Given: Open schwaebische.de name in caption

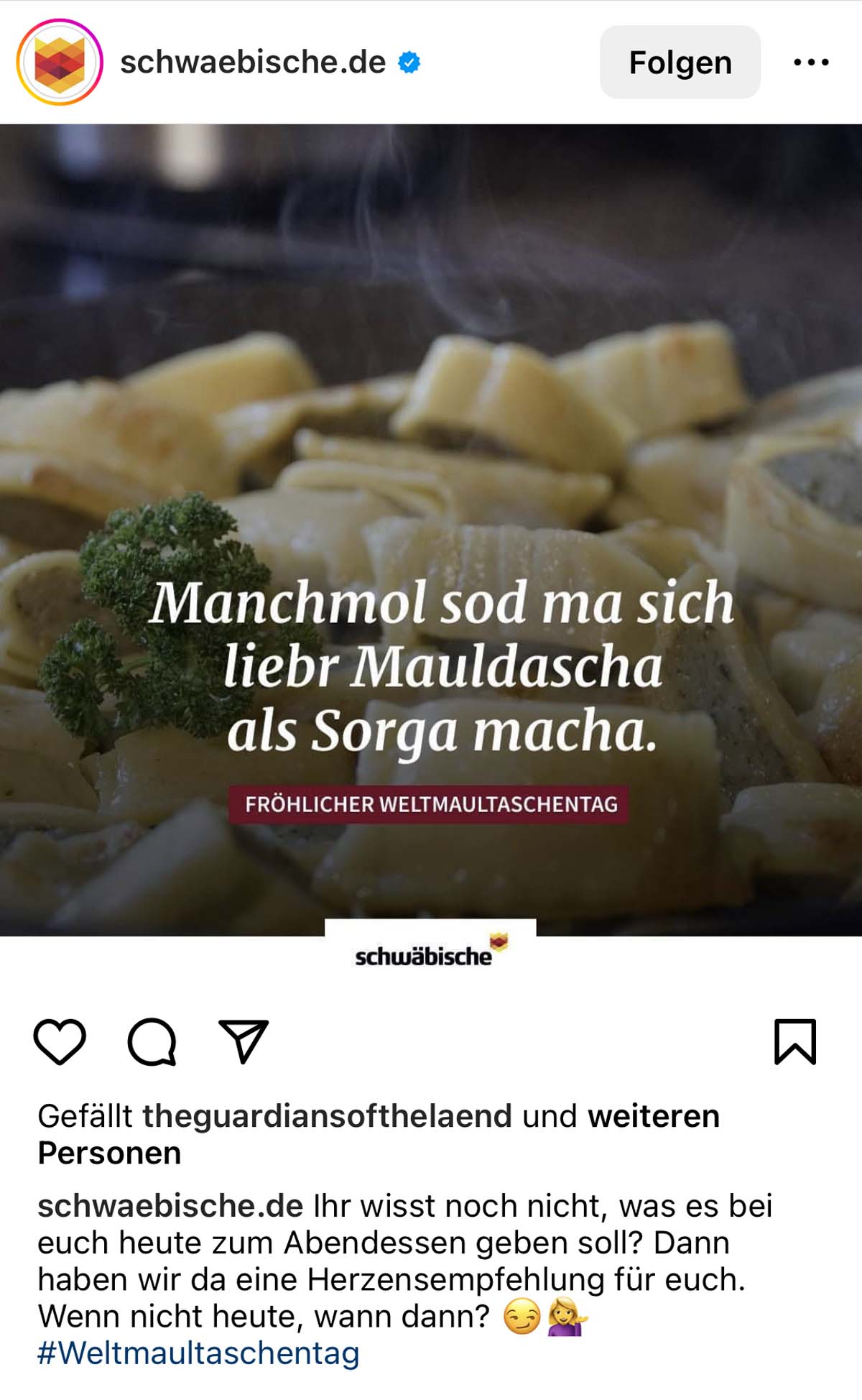Looking at the screenshot, I should click(x=170, y=1207).
